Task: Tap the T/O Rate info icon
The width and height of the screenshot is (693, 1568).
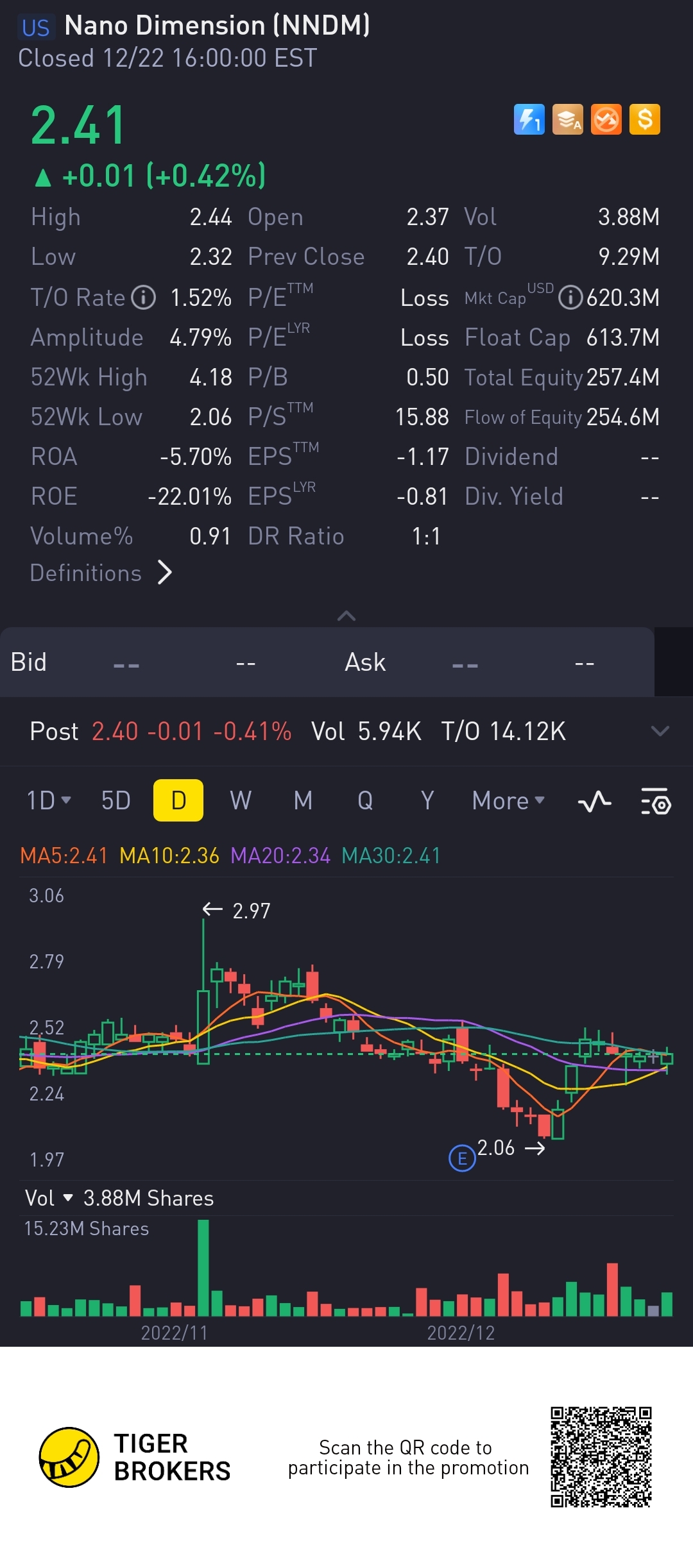Action: click(x=144, y=298)
